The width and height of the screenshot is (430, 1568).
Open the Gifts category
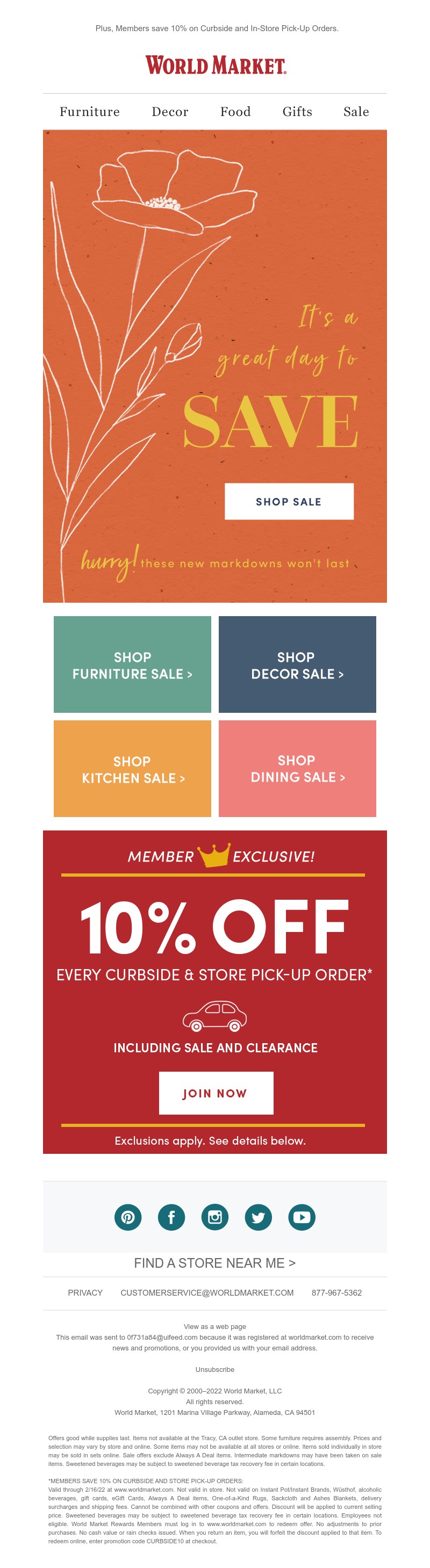click(x=297, y=111)
